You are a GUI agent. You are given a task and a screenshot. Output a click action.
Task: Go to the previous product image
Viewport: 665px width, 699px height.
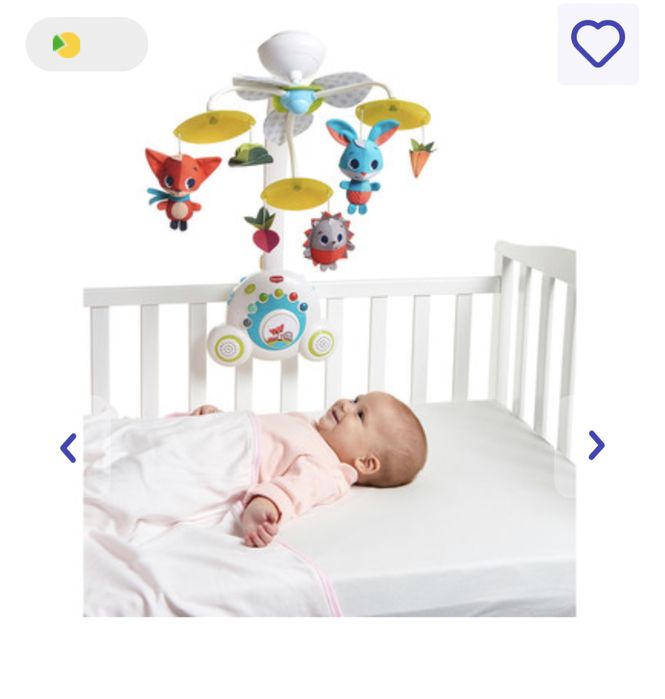[x=68, y=447]
